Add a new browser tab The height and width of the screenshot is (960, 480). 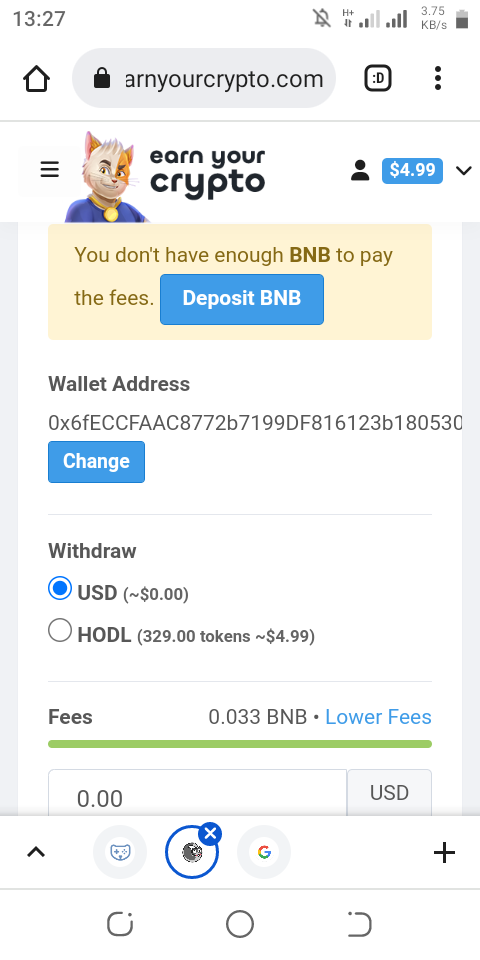point(444,852)
